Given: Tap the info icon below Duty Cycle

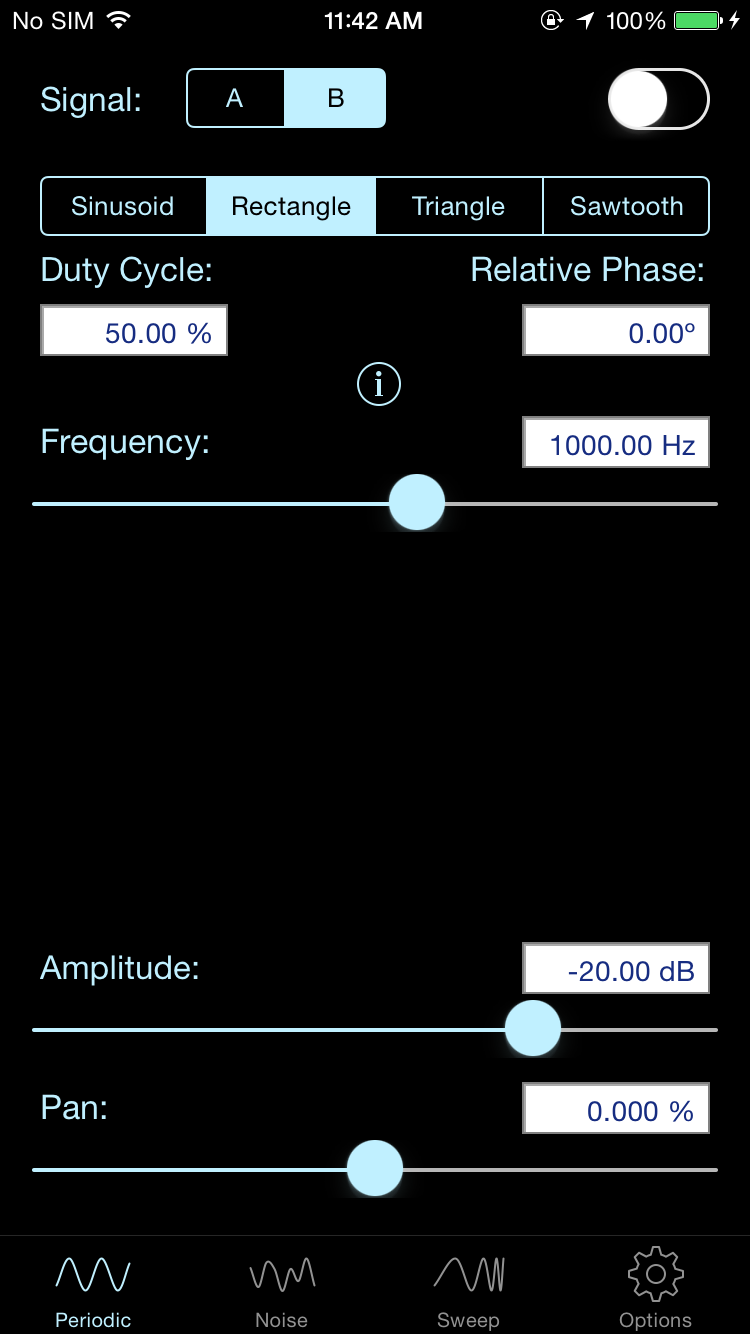Looking at the screenshot, I should pyautogui.click(x=379, y=384).
